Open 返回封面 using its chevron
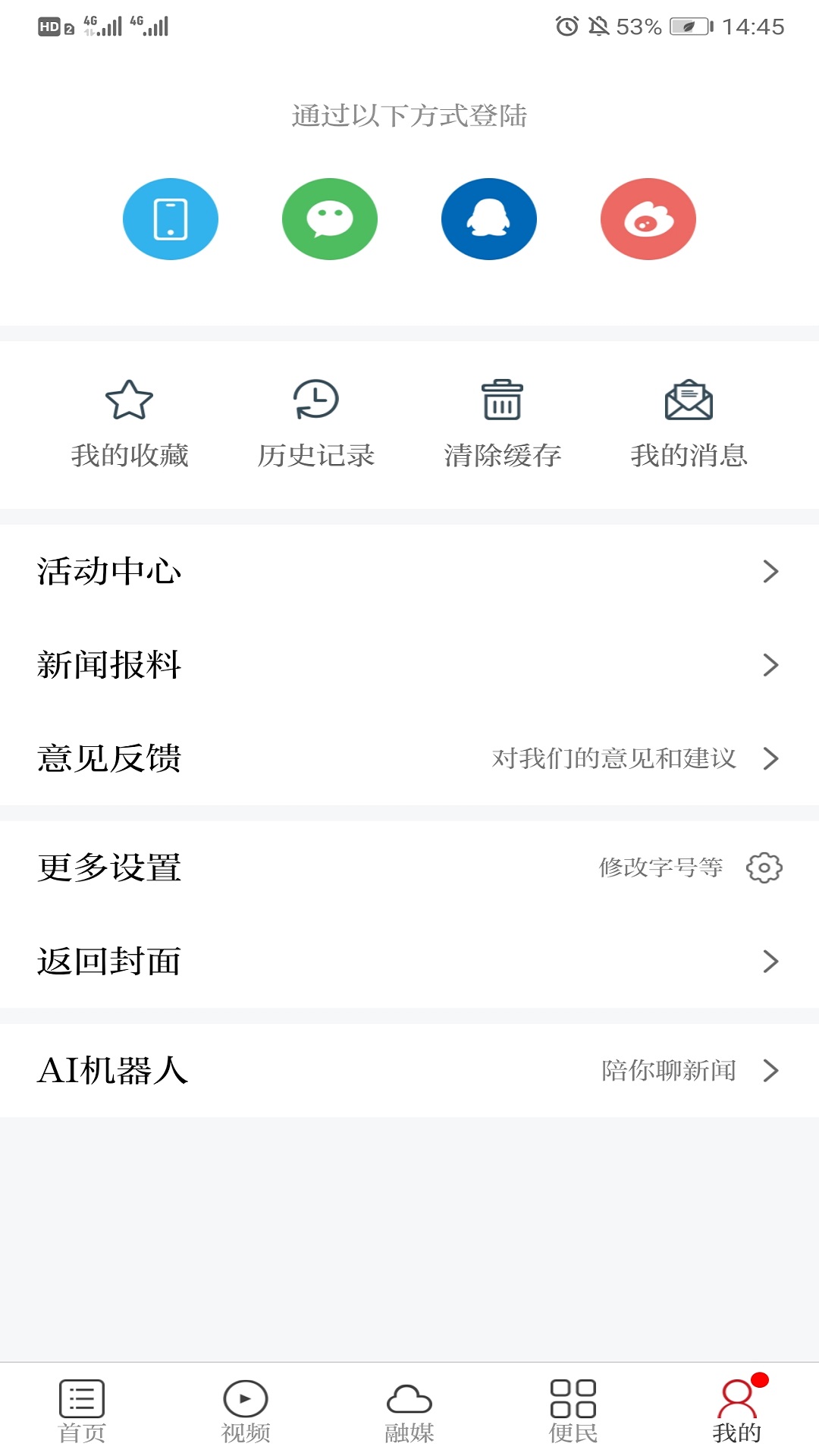The image size is (819, 1456). point(772,961)
